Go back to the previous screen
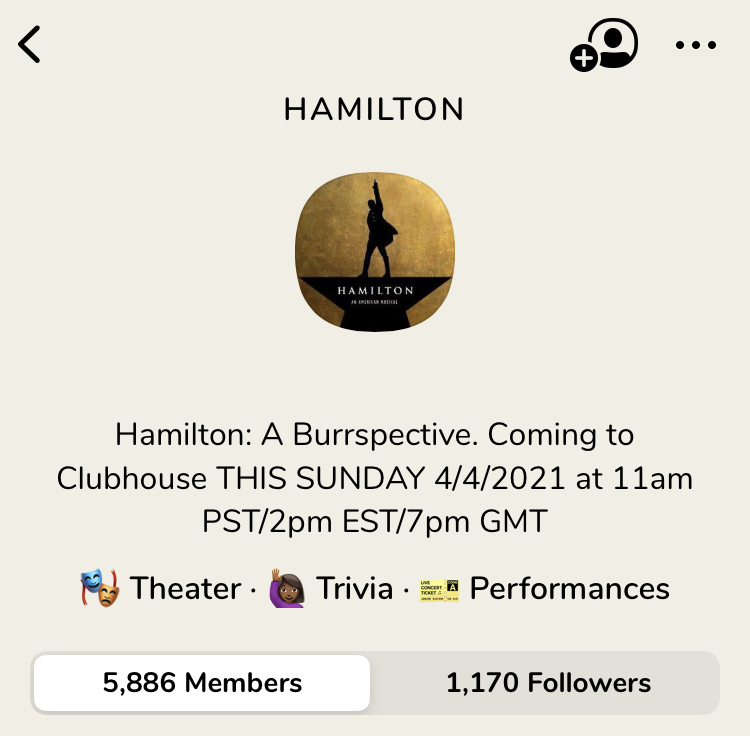This screenshot has width=750, height=736. tap(30, 45)
